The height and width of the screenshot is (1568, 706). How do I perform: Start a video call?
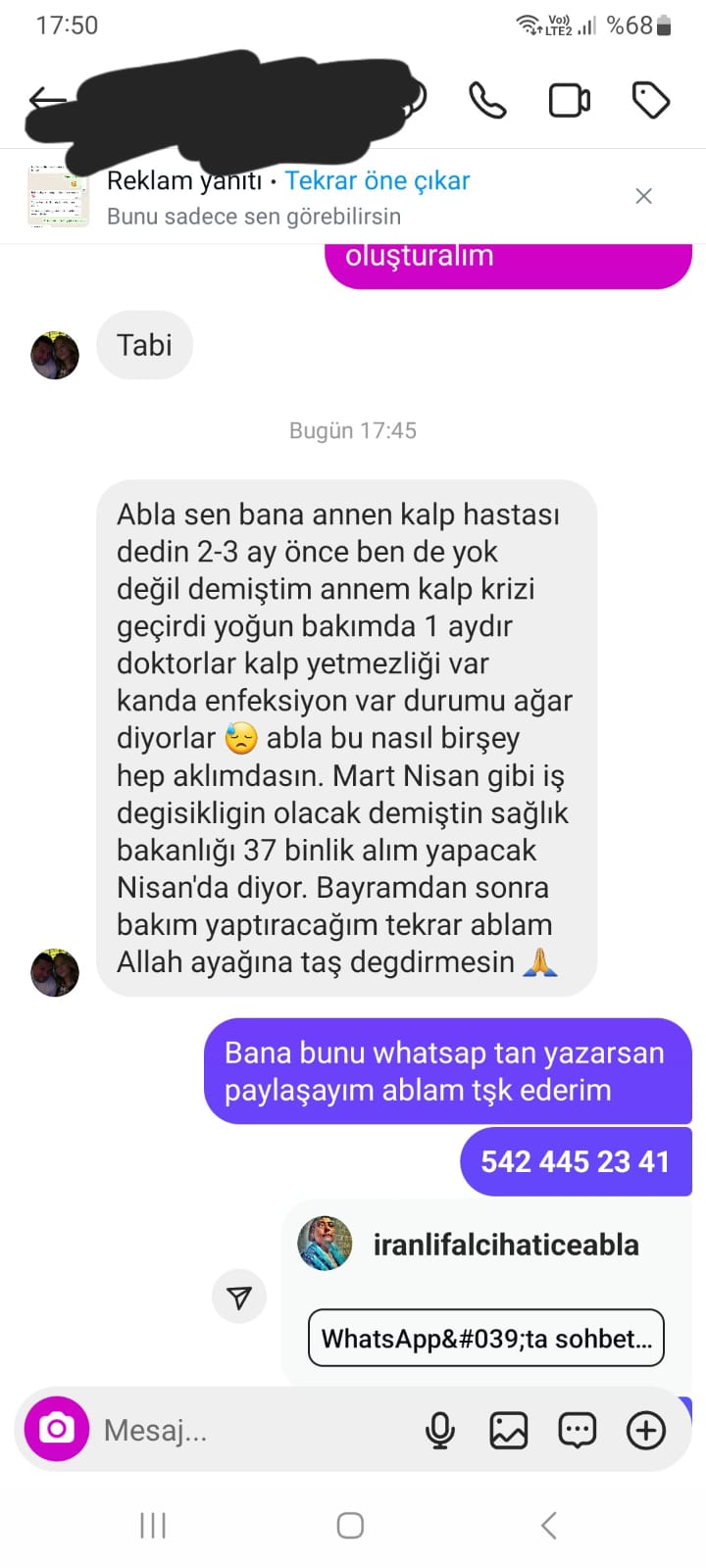(569, 100)
